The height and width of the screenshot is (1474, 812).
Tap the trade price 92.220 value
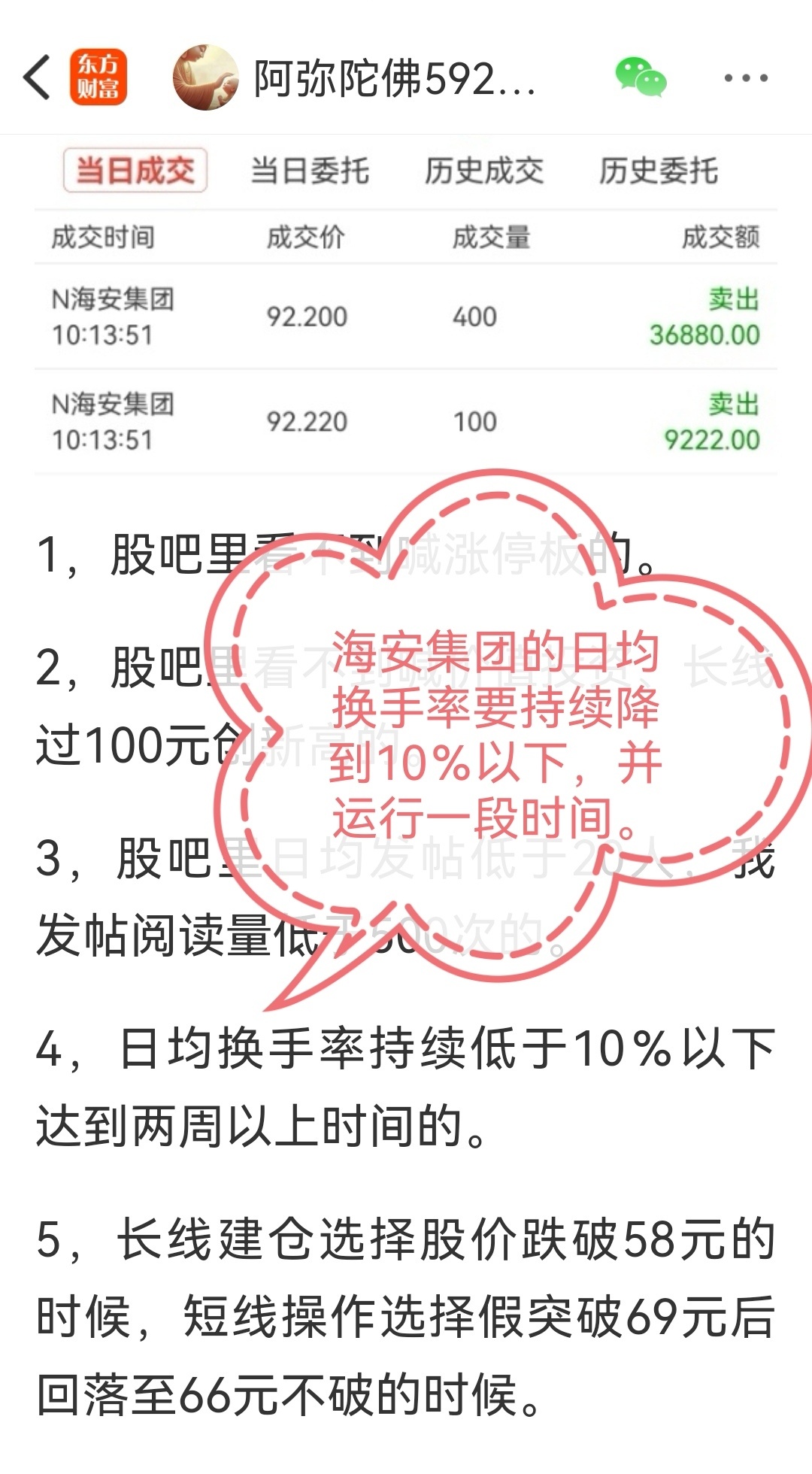[x=308, y=420]
